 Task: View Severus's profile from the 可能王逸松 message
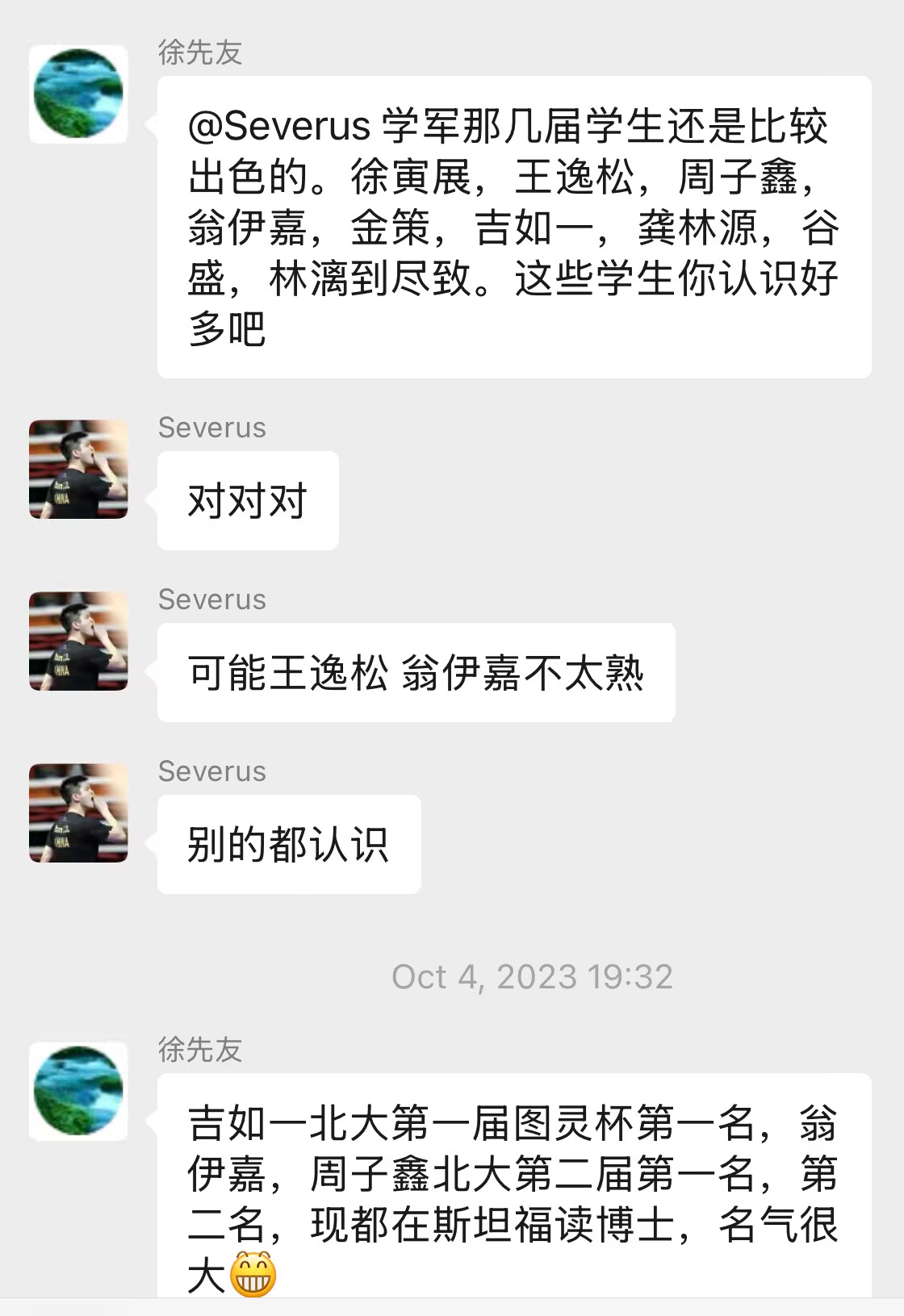pyautogui.click(x=78, y=641)
